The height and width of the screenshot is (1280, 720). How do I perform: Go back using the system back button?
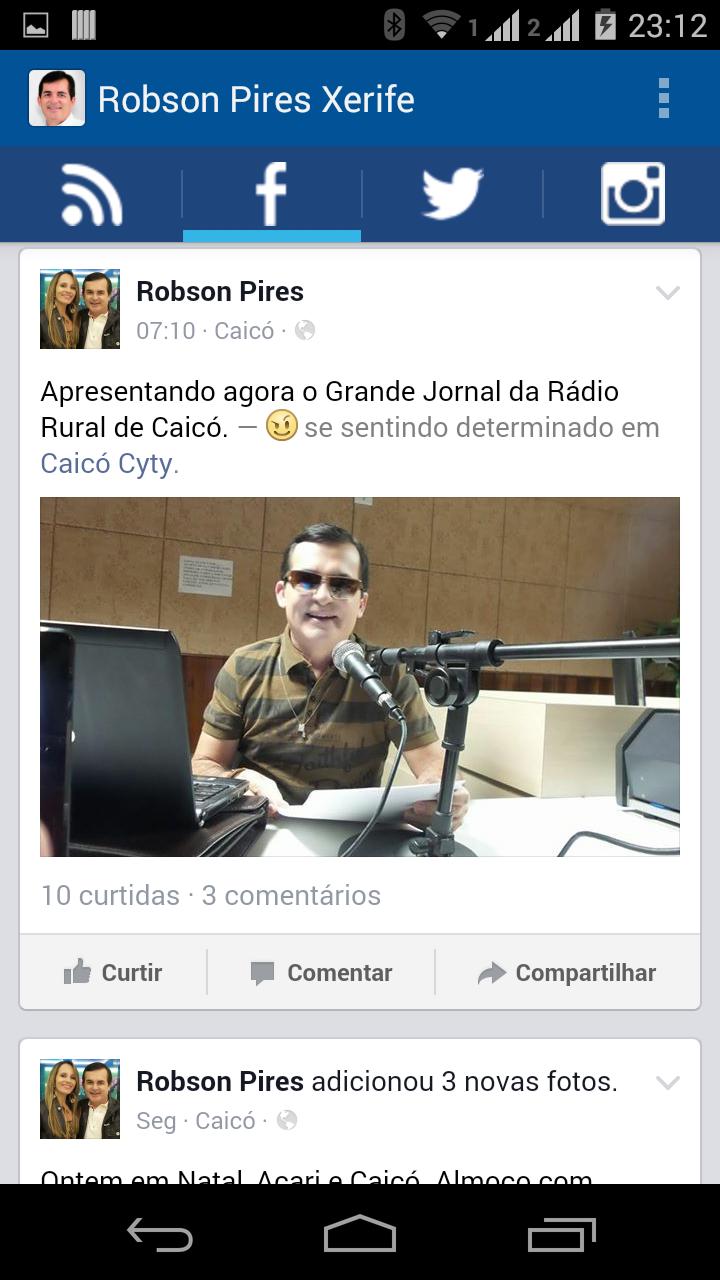[x=160, y=1235]
